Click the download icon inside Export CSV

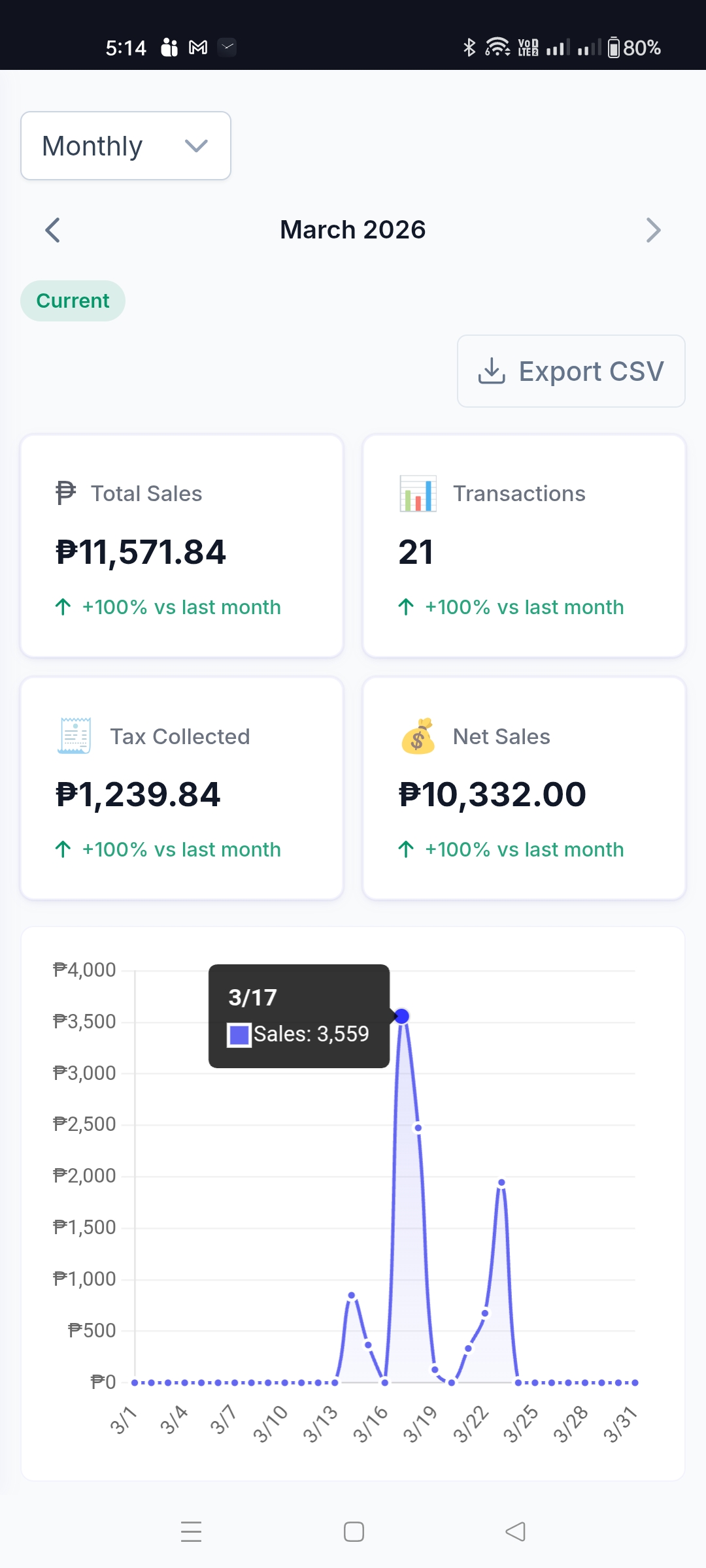(492, 370)
